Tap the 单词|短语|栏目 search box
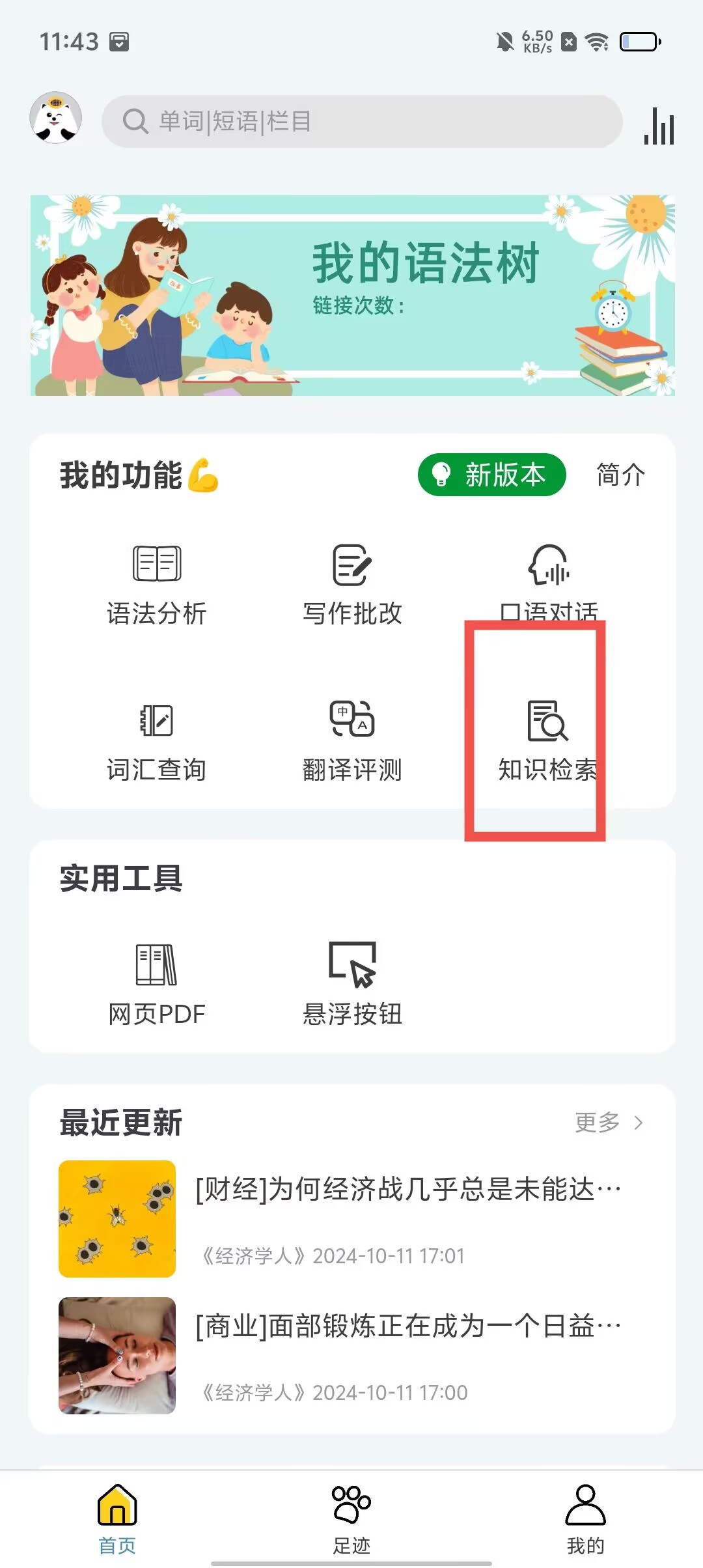This screenshot has width=703, height=1568. (361, 122)
